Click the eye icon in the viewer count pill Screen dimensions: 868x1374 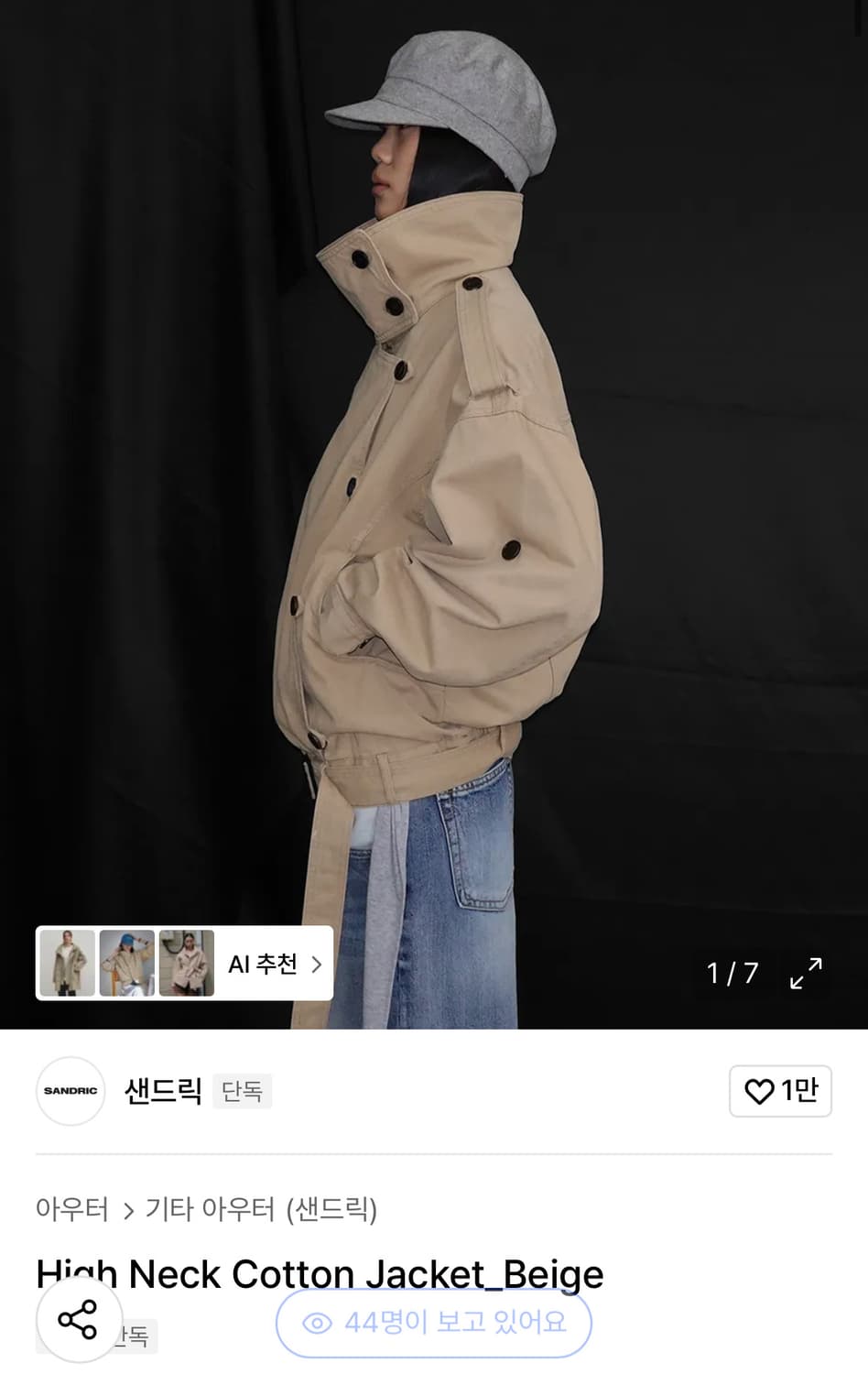pos(318,1323)
